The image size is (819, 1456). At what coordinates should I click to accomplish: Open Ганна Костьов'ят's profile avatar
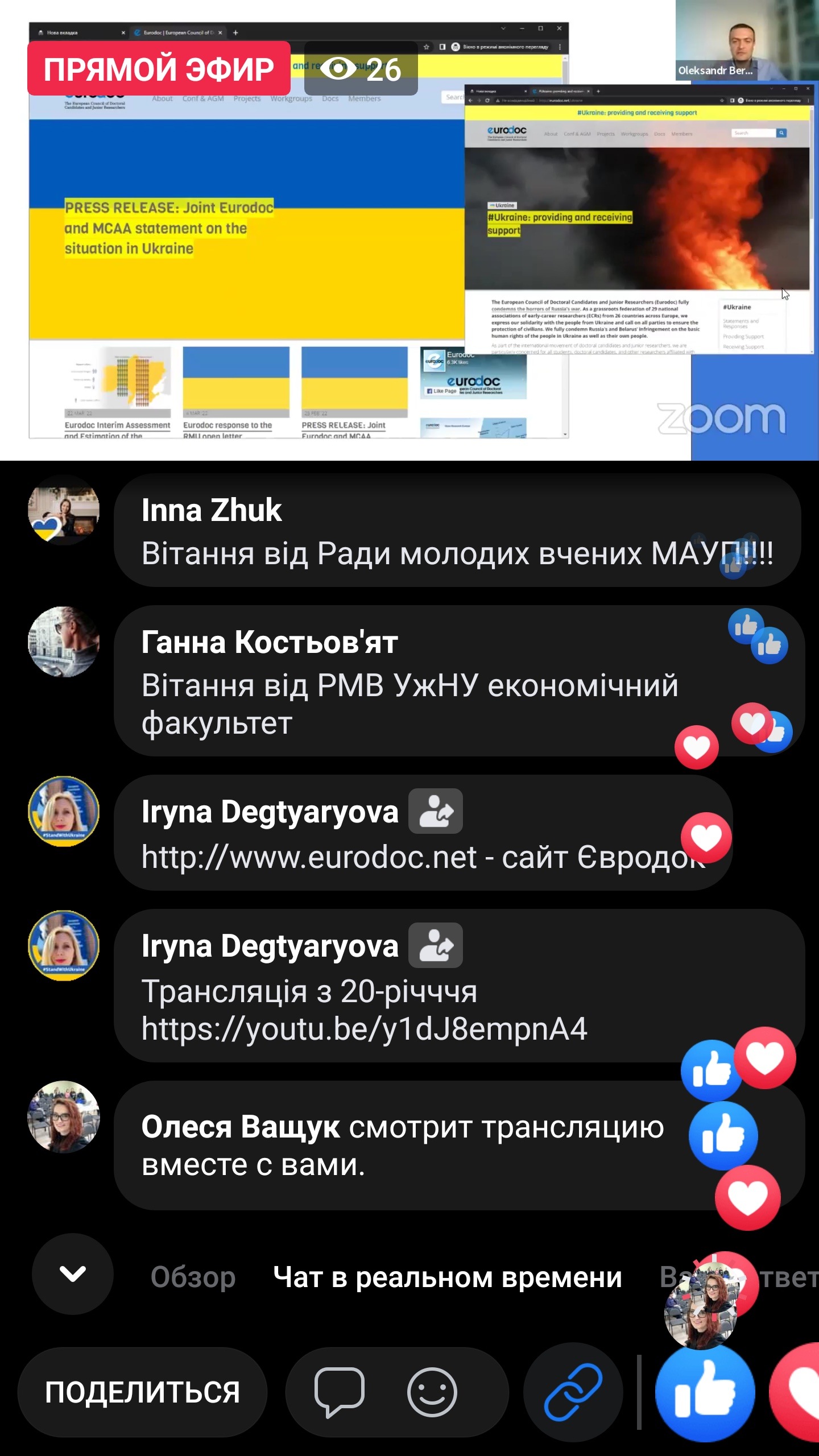[x=64, y=642]
